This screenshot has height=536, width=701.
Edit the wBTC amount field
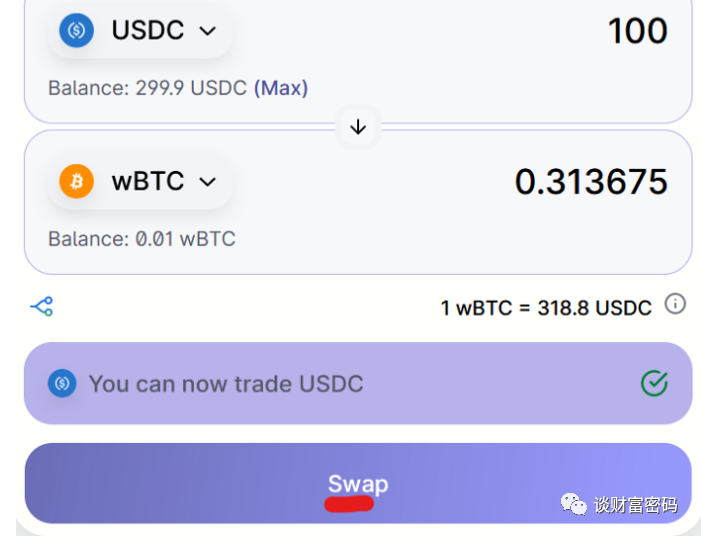[x=590, y=182]
